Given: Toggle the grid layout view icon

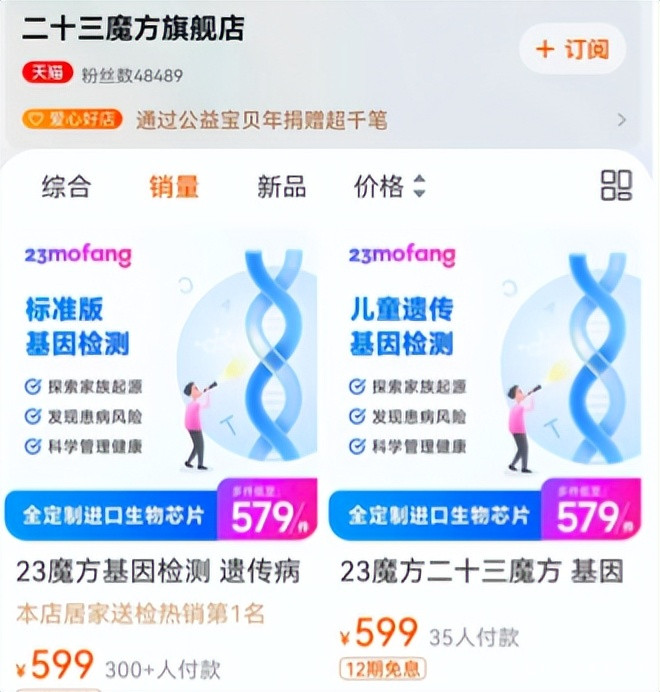Looking at the screenshot, I should click(x=616, y=185).
